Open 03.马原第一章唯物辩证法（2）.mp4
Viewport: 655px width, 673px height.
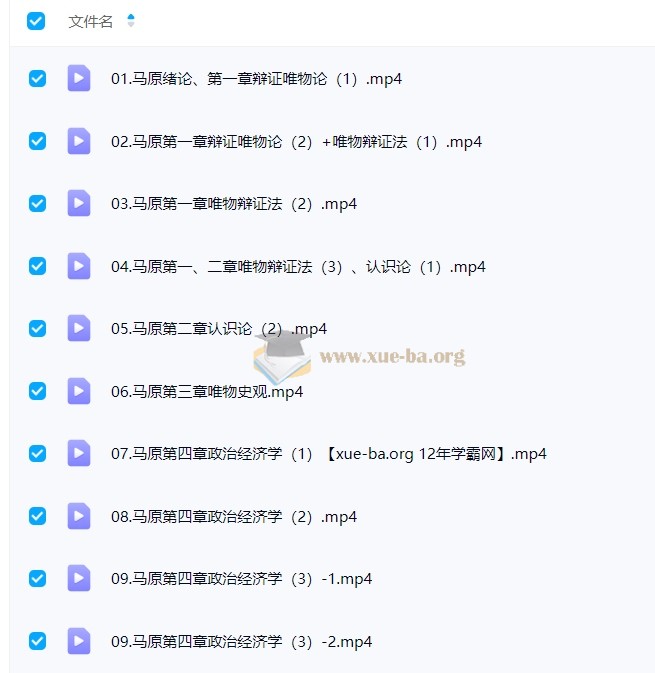pyautogui.click(x=234, y=204)
